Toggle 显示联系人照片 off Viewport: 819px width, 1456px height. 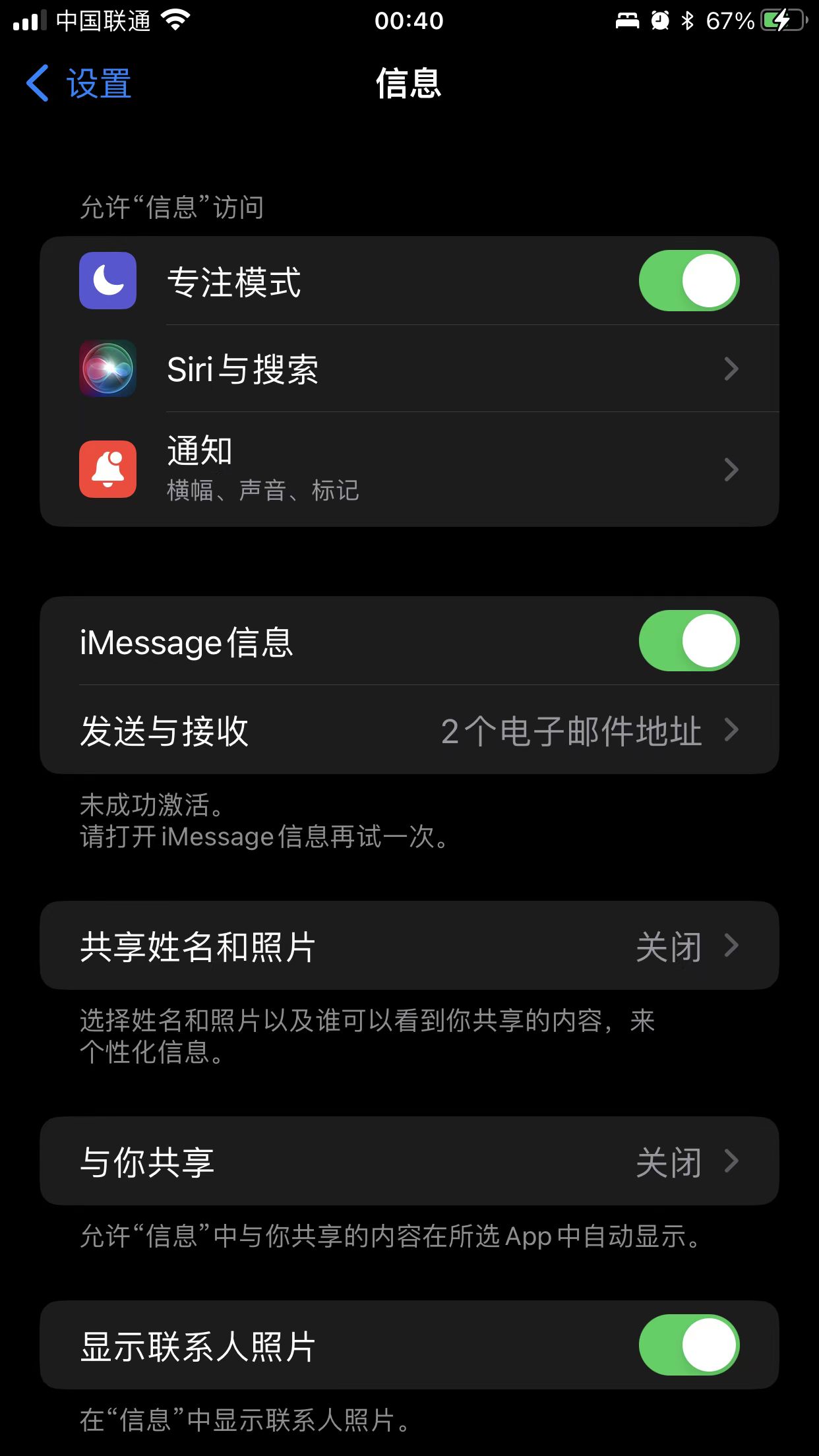[688, 1345]
